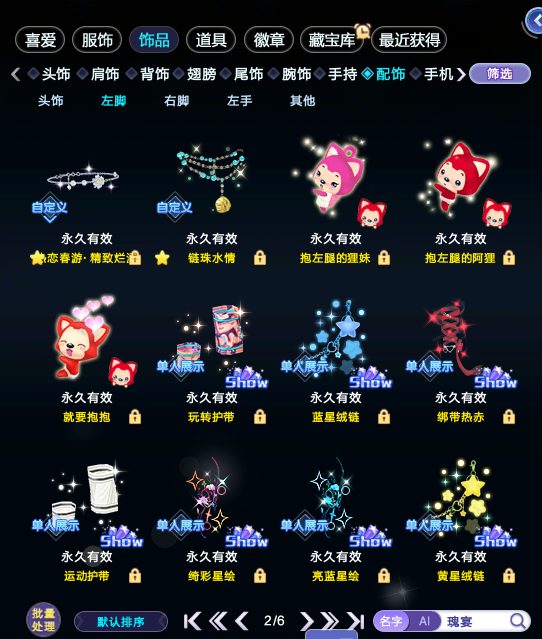Open the 默认排序 sort dropdown
The width and height of the screenshot is (542, 639).
[121, 622]
